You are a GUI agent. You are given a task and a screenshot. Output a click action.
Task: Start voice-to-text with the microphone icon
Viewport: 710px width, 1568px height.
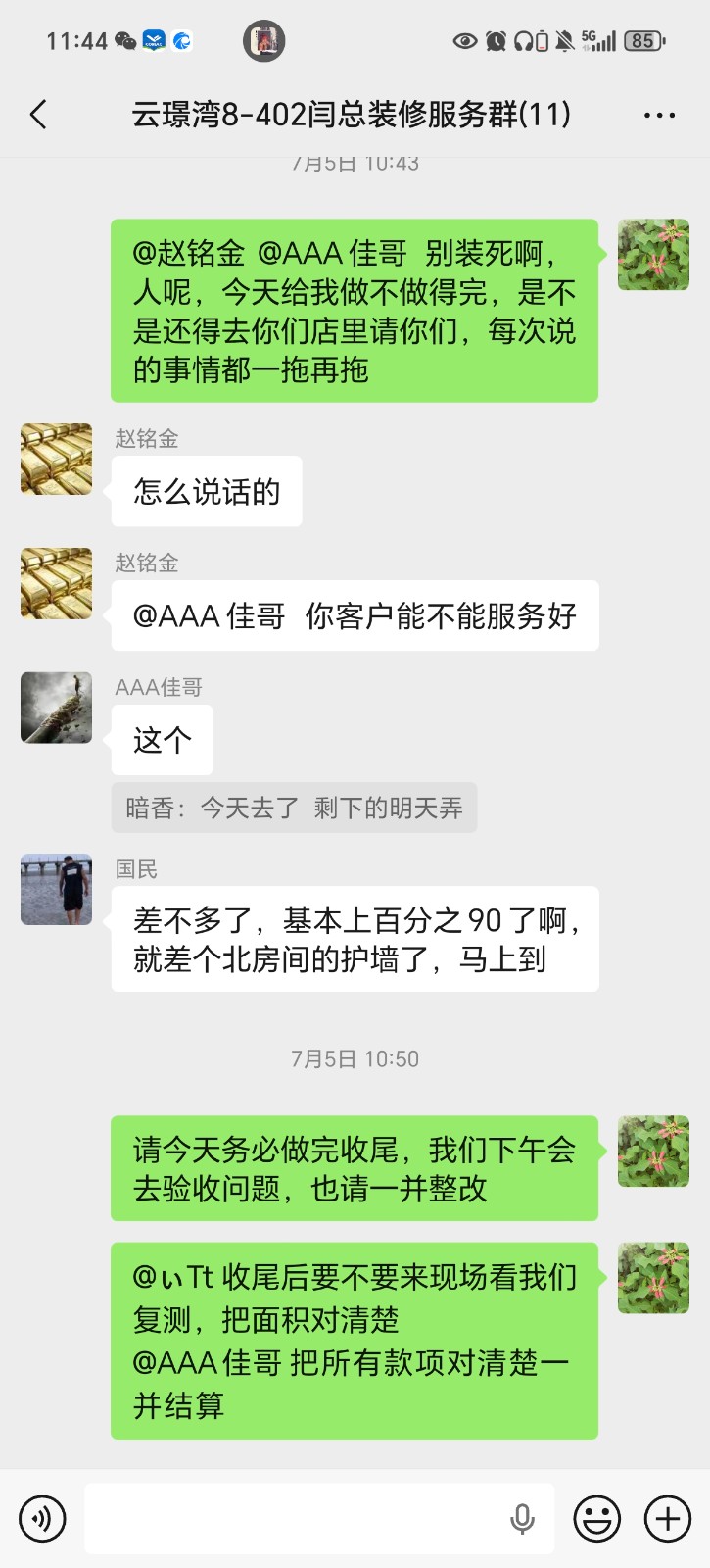pyautogui.click(x=522, y=1519)
